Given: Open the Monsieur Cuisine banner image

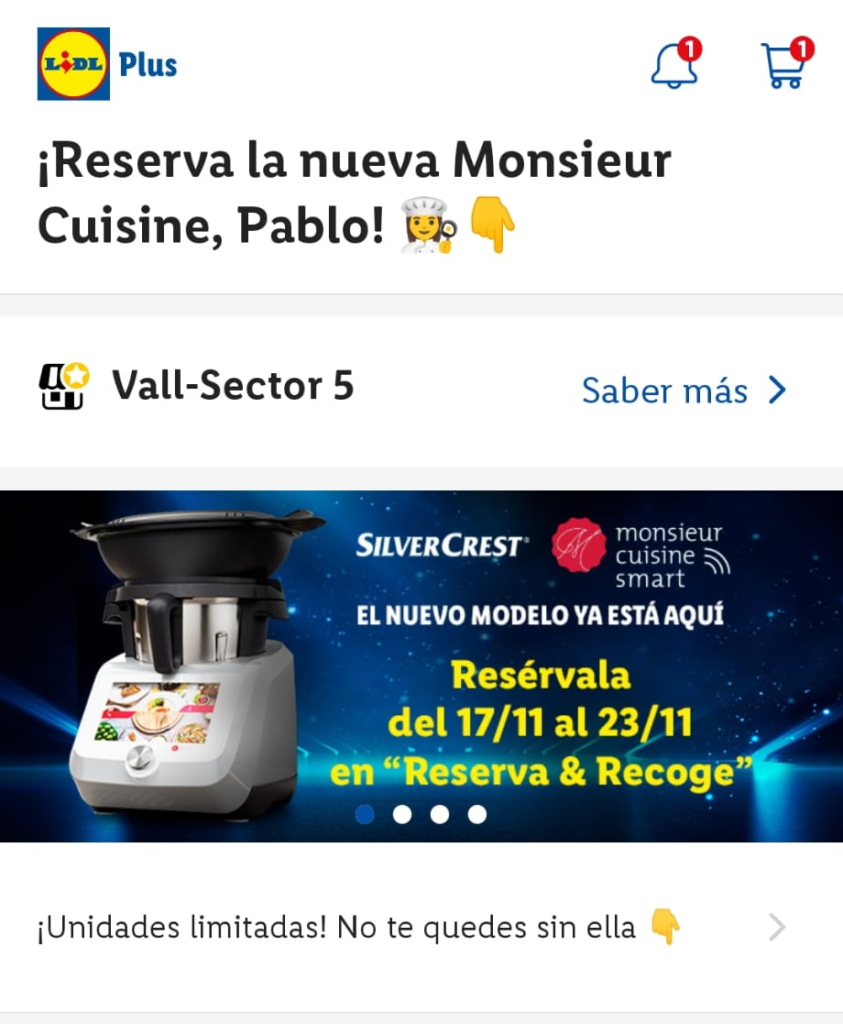Looking at the screenshot, I should (421, 660).
